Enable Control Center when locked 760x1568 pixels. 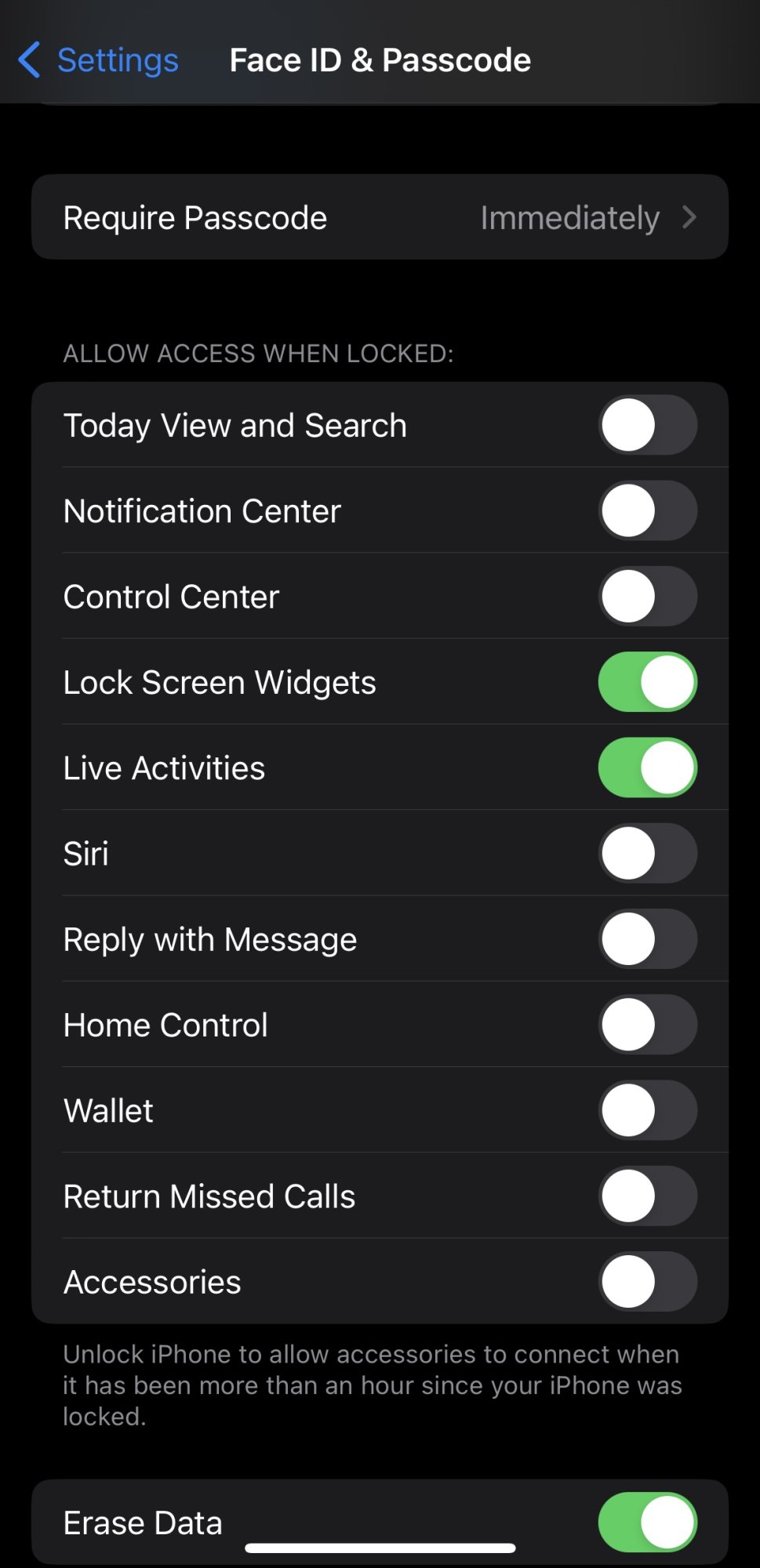tap(647, 597)
